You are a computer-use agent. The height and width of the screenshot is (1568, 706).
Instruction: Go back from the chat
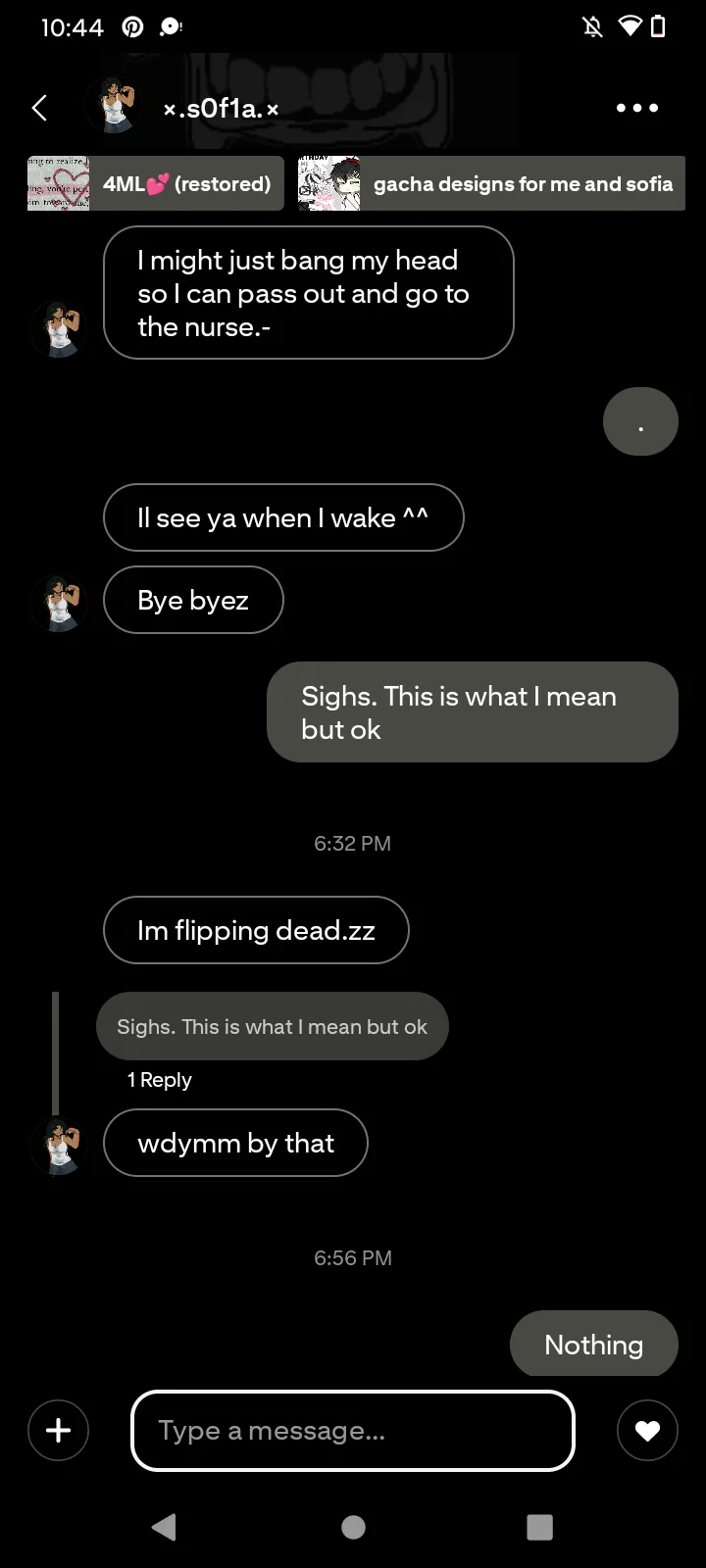[40, 108]
